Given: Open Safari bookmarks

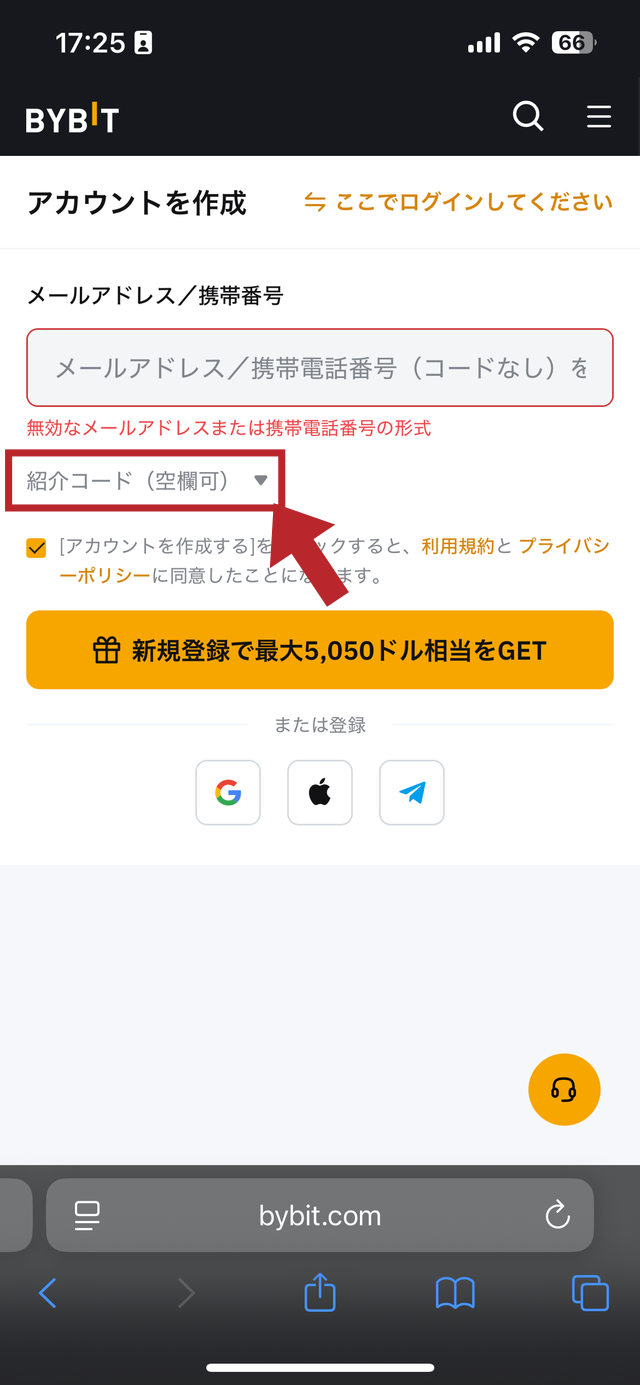Looking at the screenshot, I should pyautogui.click(x=455, y=1293).
